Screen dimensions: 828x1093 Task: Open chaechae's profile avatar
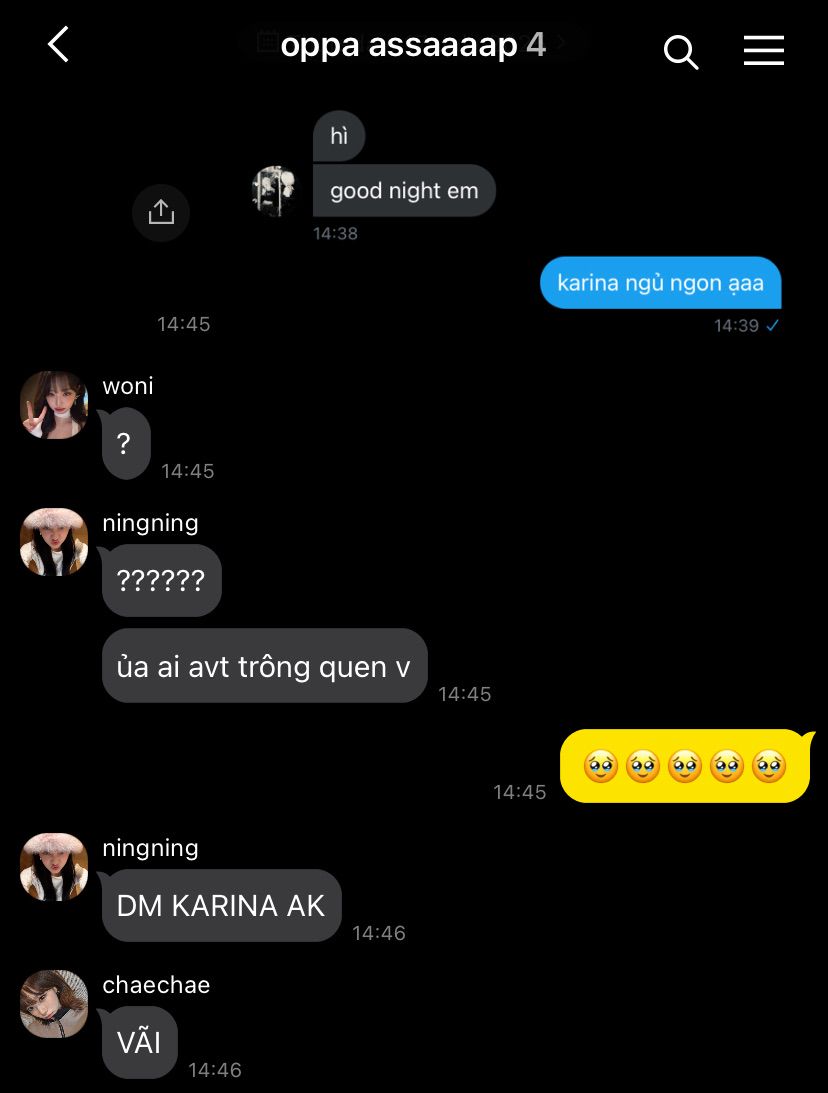tap(54, 1003)
